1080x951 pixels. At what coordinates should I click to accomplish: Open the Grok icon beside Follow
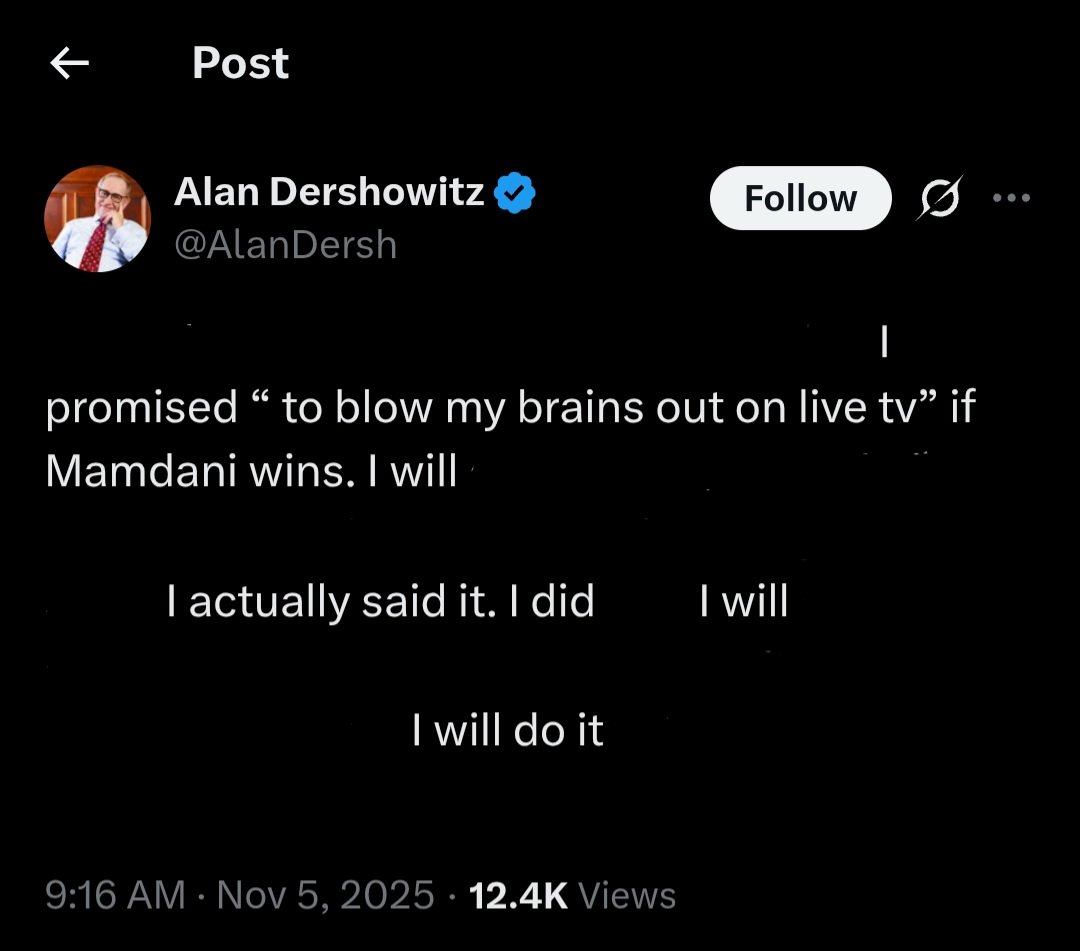click(941, 198)
